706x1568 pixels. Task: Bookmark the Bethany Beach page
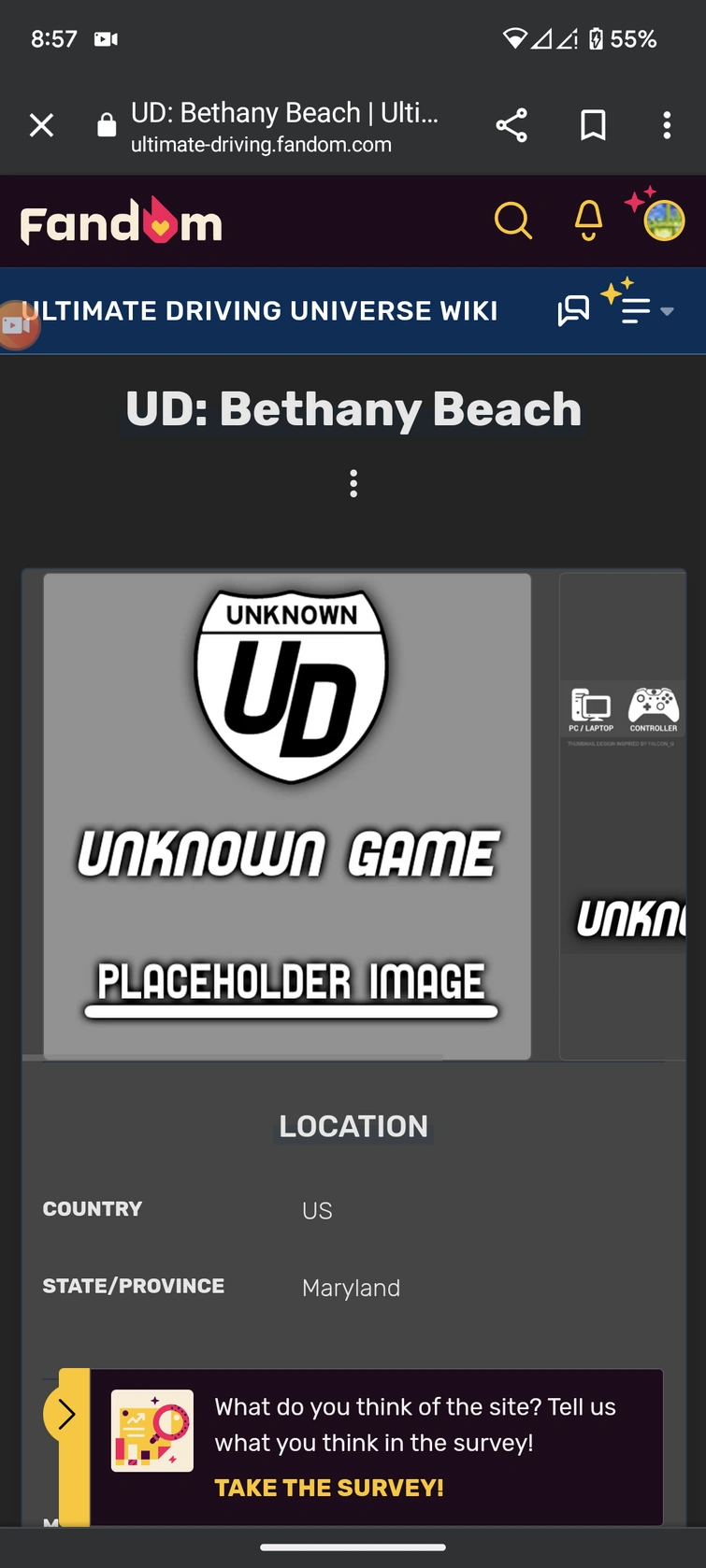pos(592,124)
